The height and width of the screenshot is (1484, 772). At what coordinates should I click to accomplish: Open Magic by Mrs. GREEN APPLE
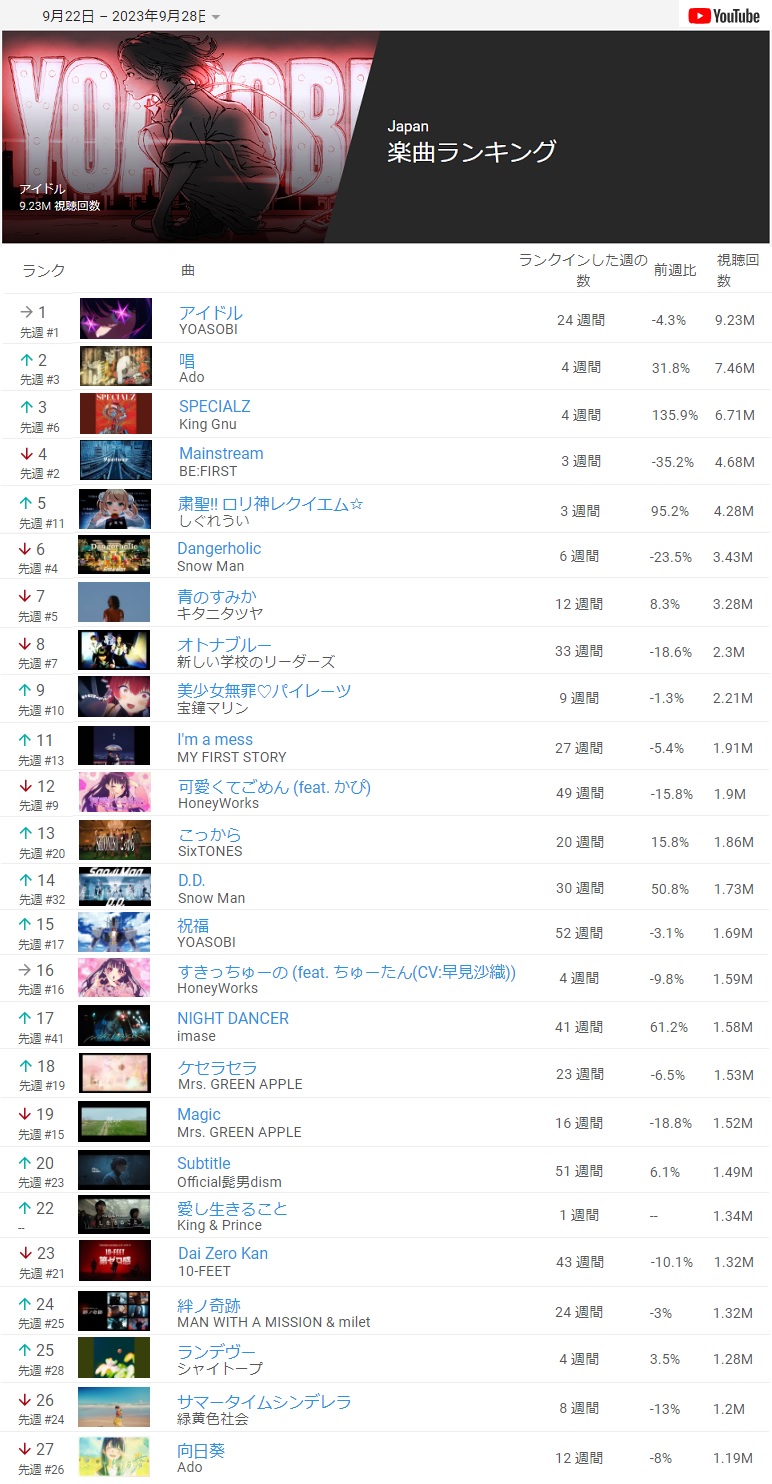[199, 1114]
